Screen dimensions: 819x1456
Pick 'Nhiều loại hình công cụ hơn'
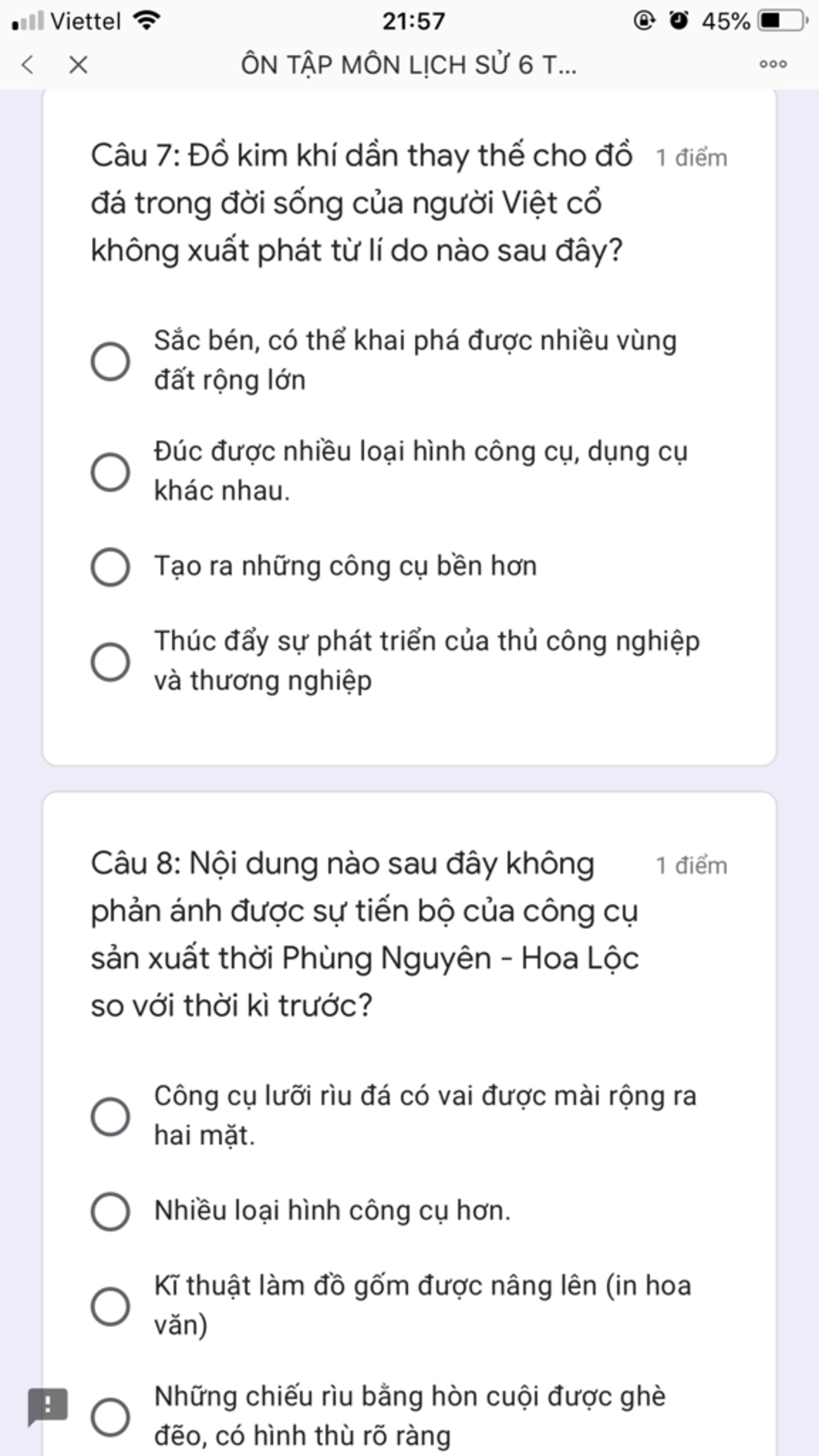coord(110,1211)
